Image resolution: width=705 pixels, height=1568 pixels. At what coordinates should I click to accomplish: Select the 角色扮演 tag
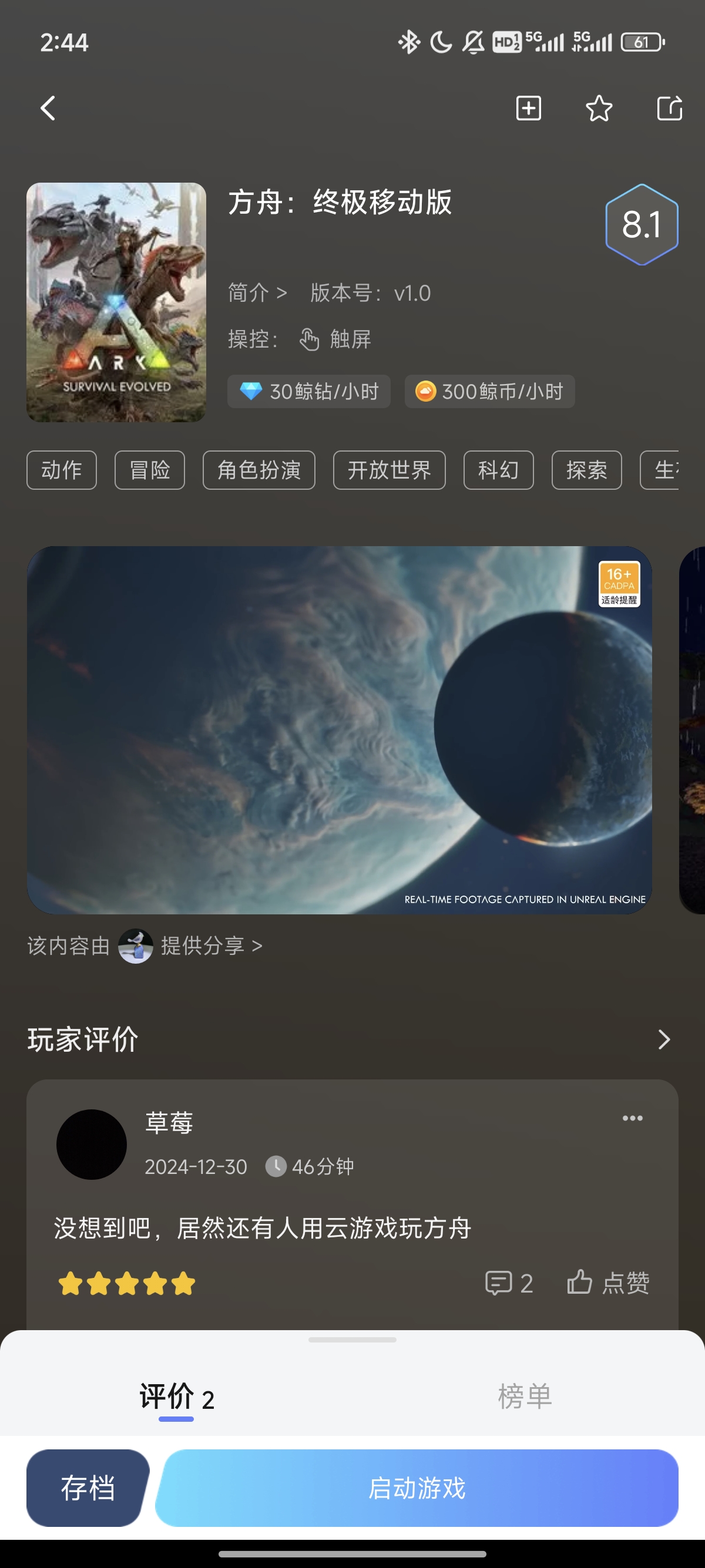[x=258, y=470]
